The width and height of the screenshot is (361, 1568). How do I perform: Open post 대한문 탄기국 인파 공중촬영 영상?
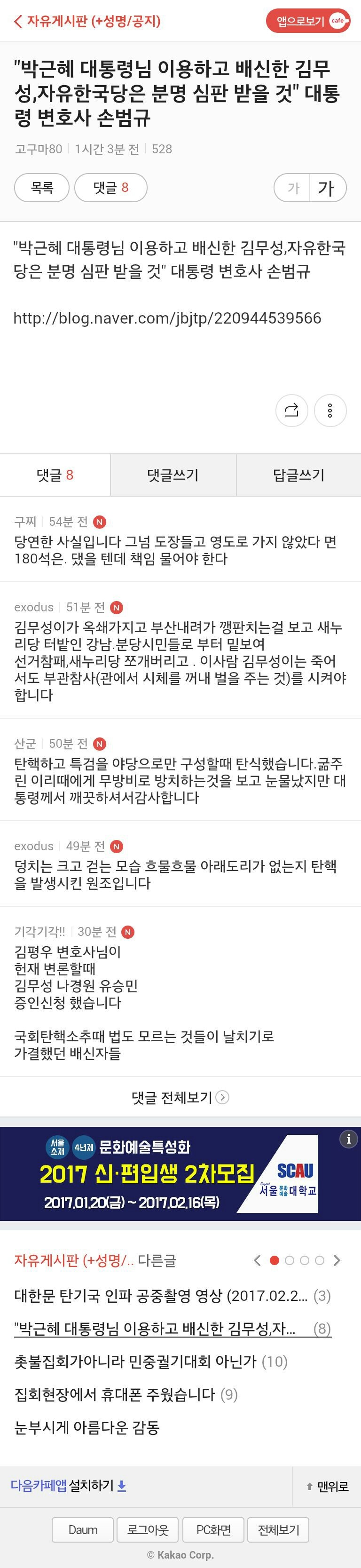click(161, 1296)
